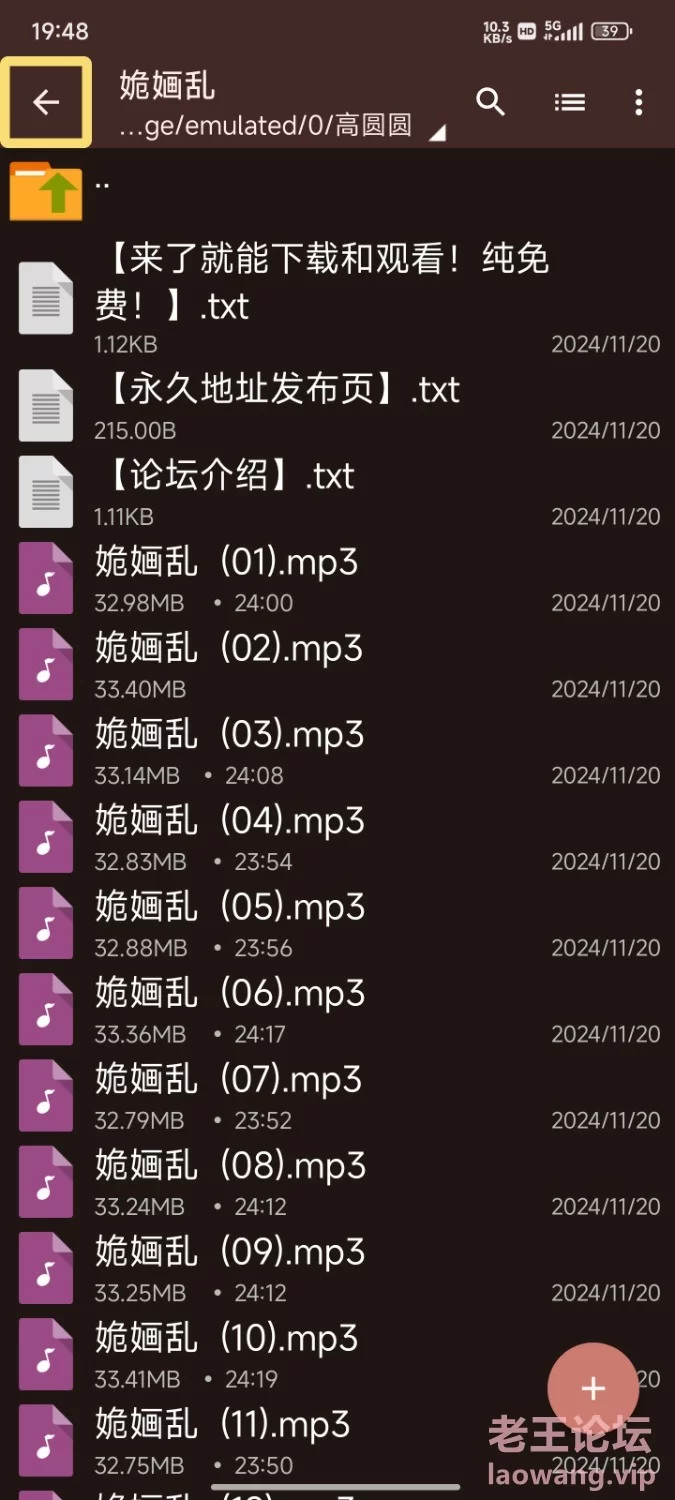This screenshot has width=675, height=1500.
Task: Play the (06).mp3 audio file
Action: [x=337, y=1008]
